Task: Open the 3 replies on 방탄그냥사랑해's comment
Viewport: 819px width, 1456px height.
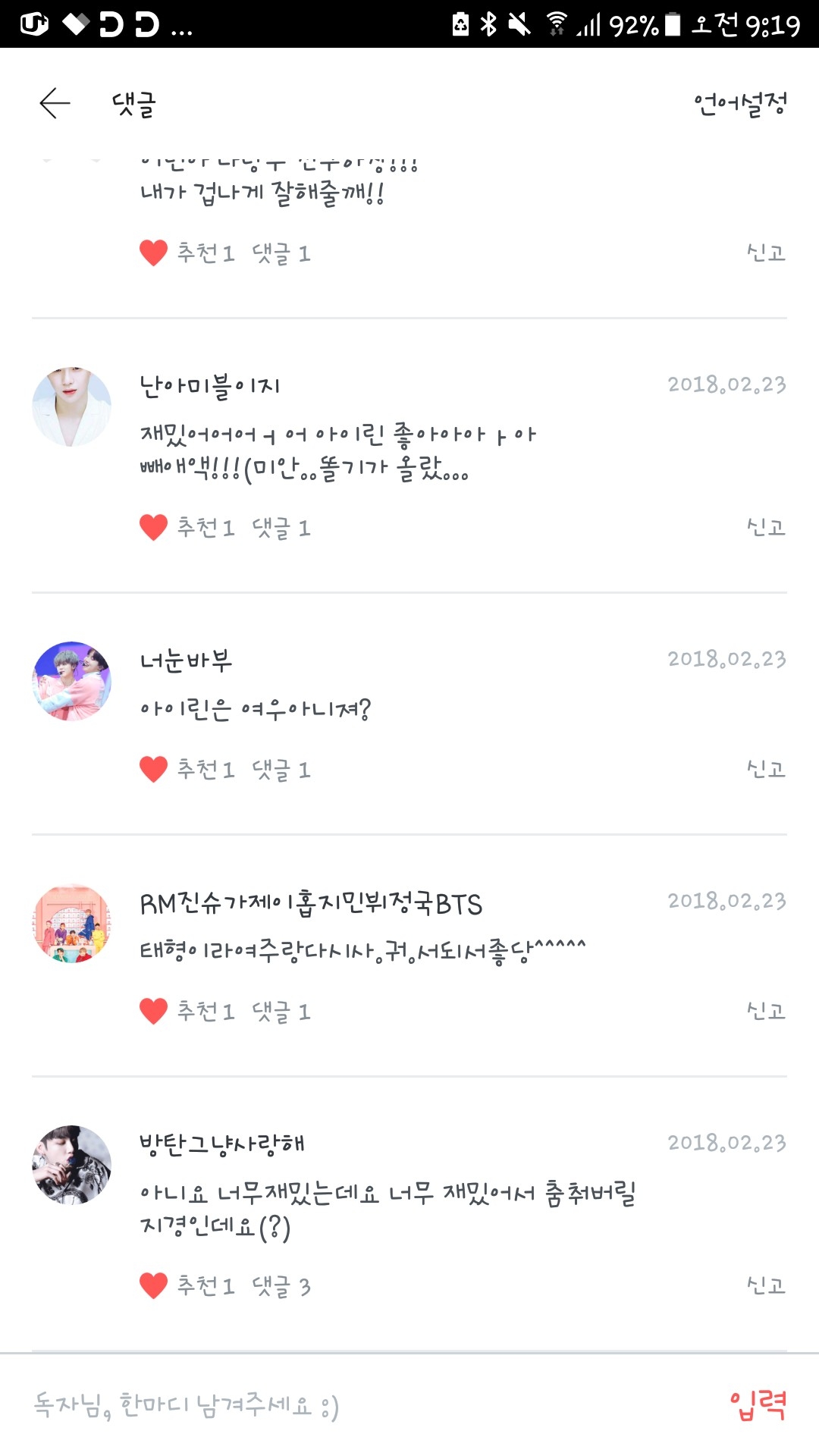Action: point(281,1286)
